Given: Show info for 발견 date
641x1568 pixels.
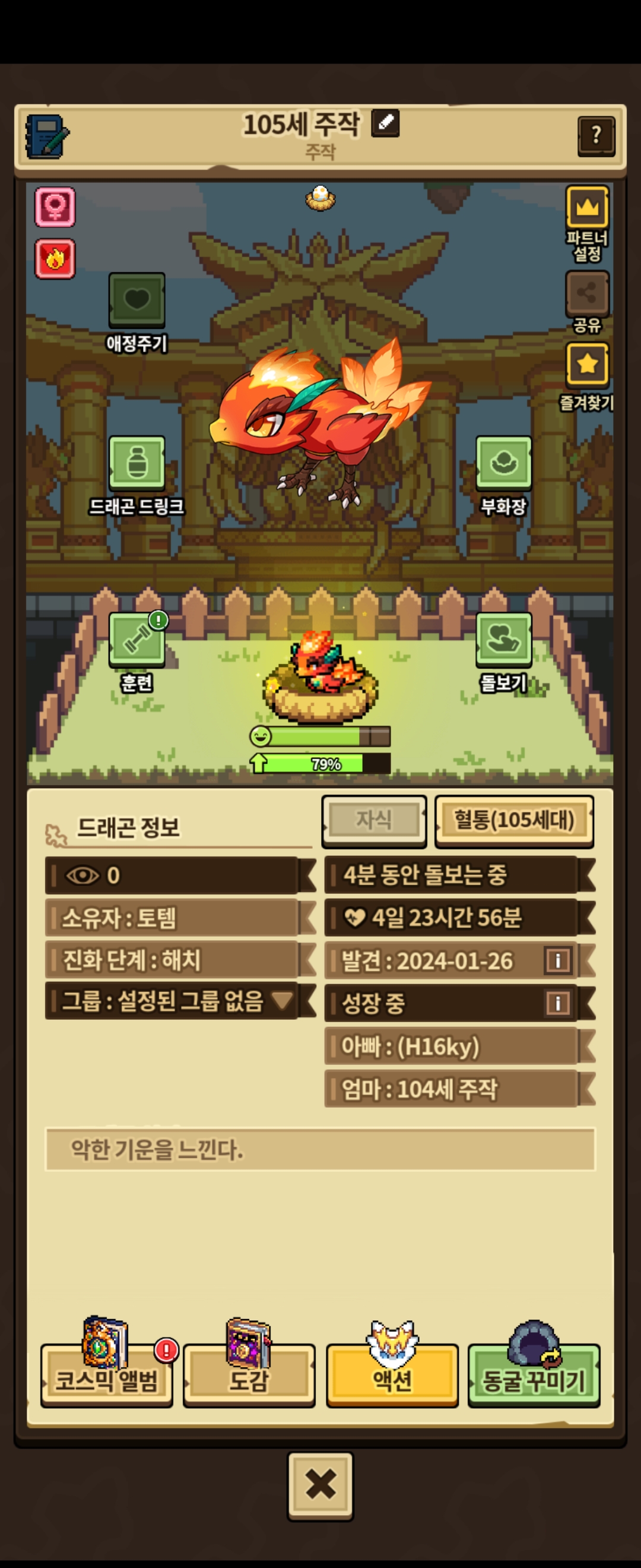Looking at the screenshot, I should 558,960.
